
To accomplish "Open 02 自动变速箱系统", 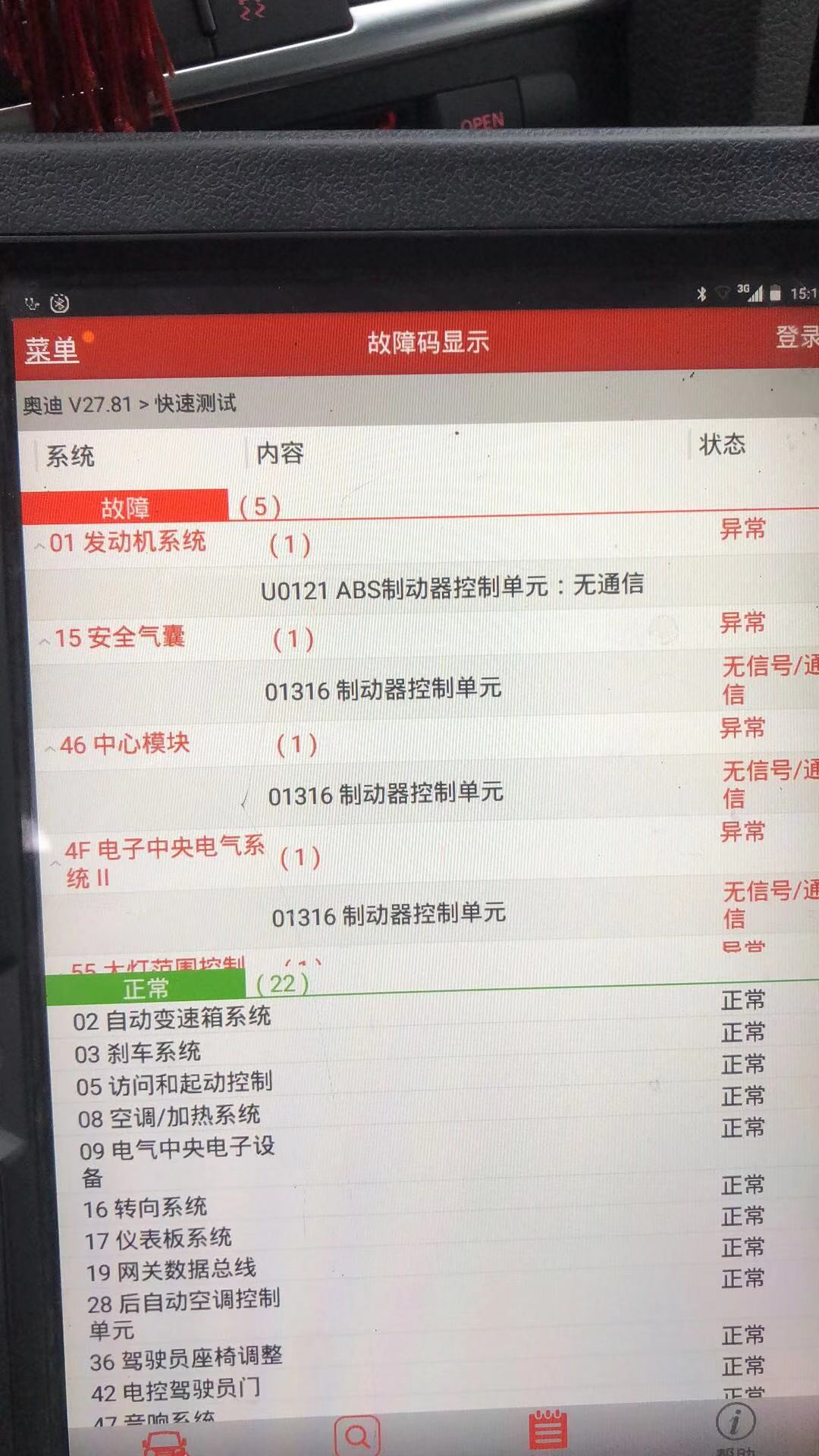I will [172, 1018].
